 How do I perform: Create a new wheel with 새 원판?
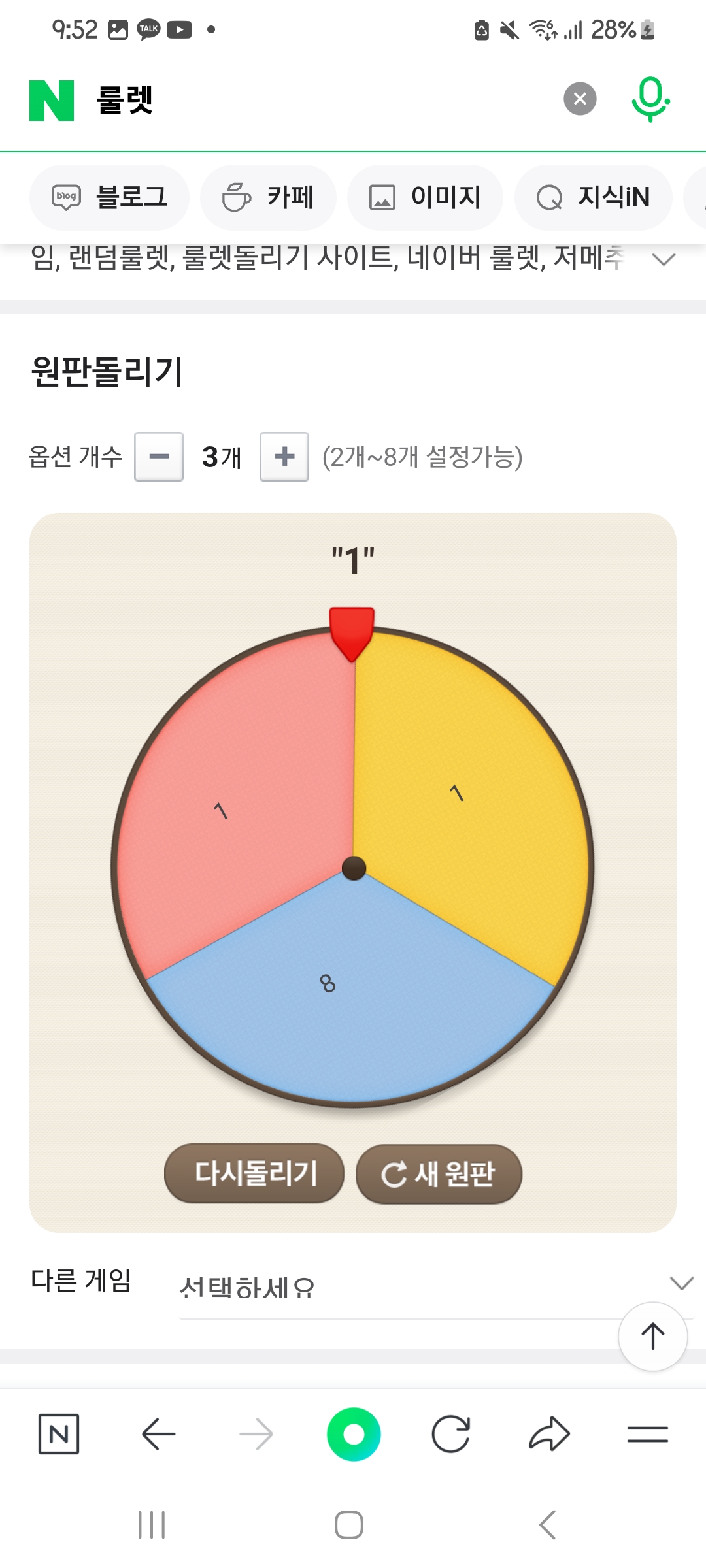(439, 1174)
